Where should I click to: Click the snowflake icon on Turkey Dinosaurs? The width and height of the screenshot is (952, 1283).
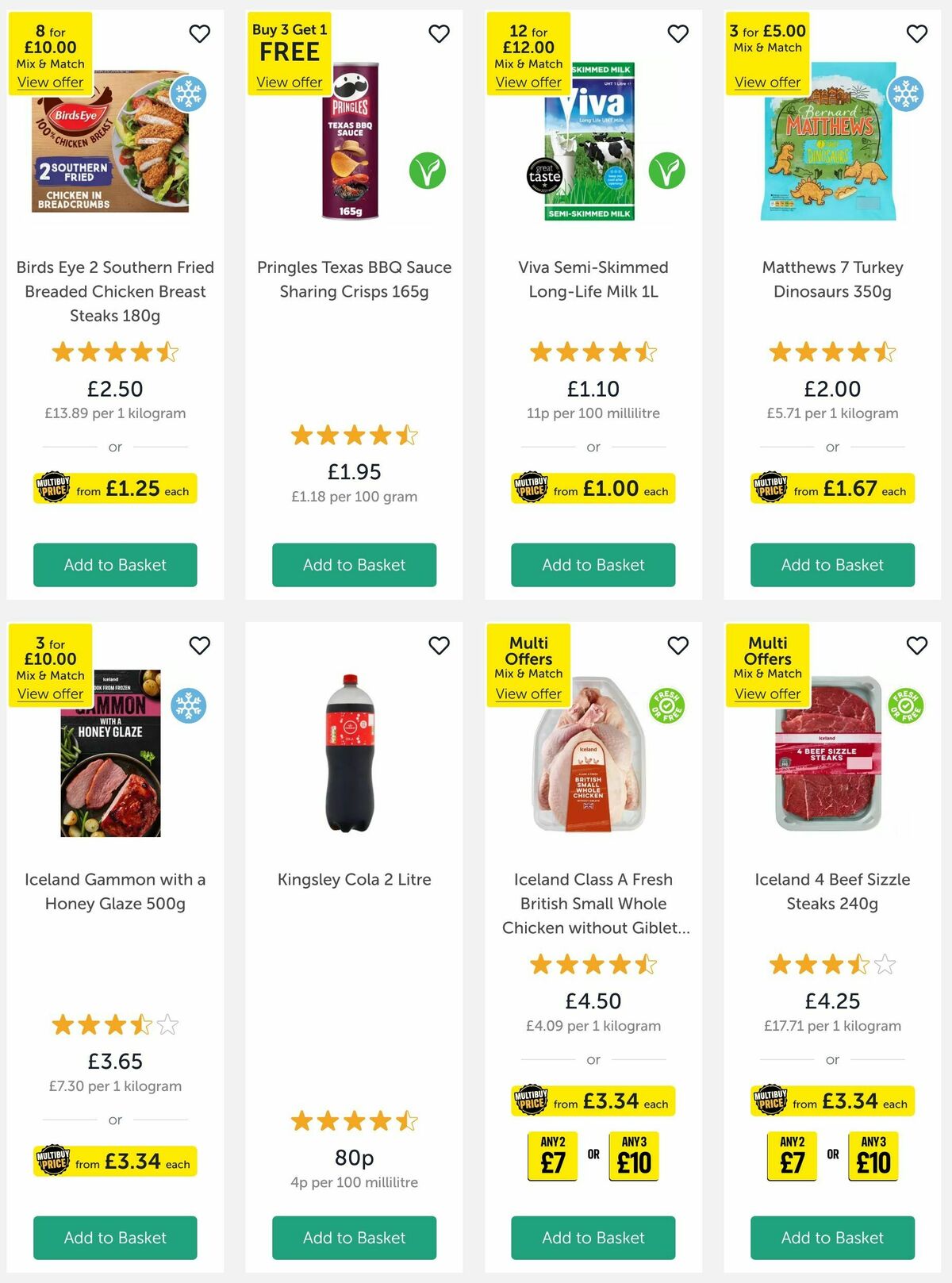coord(905,94)
